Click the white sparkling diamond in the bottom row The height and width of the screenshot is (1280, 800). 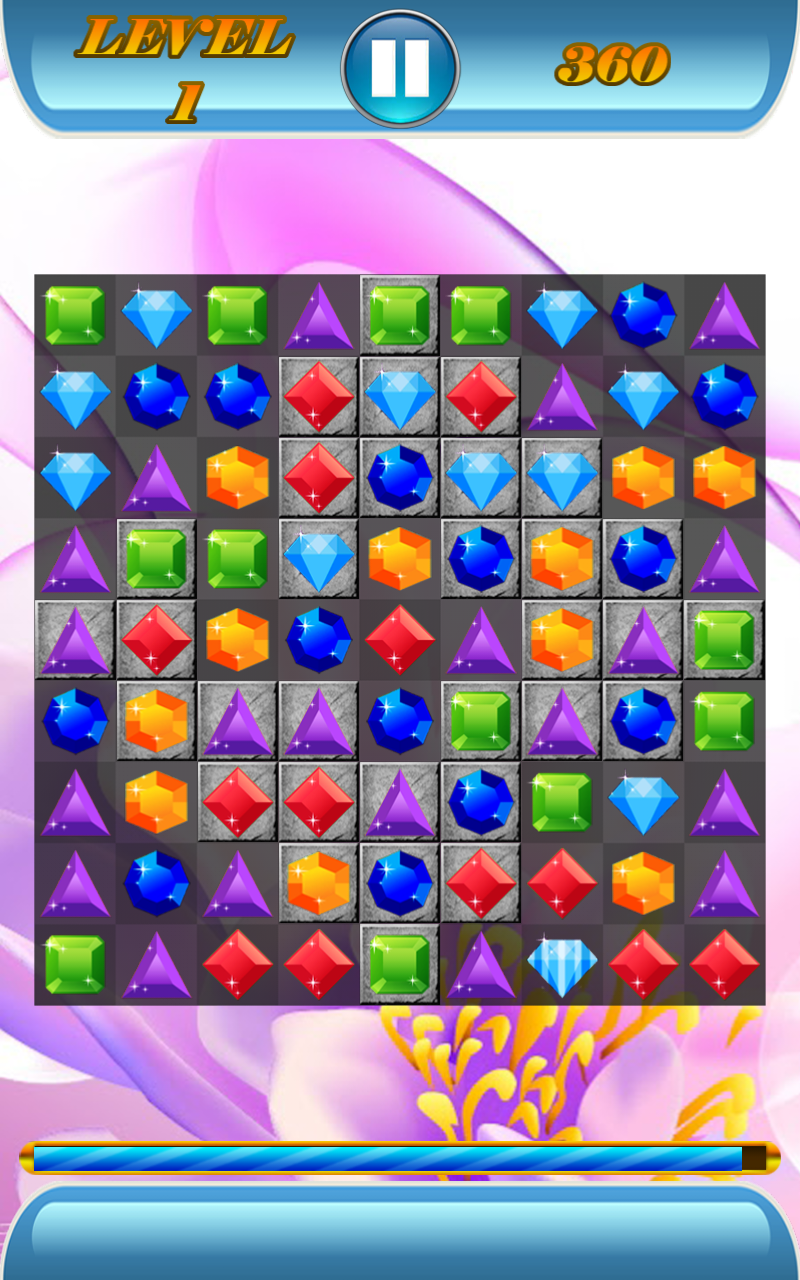point(561,965)
